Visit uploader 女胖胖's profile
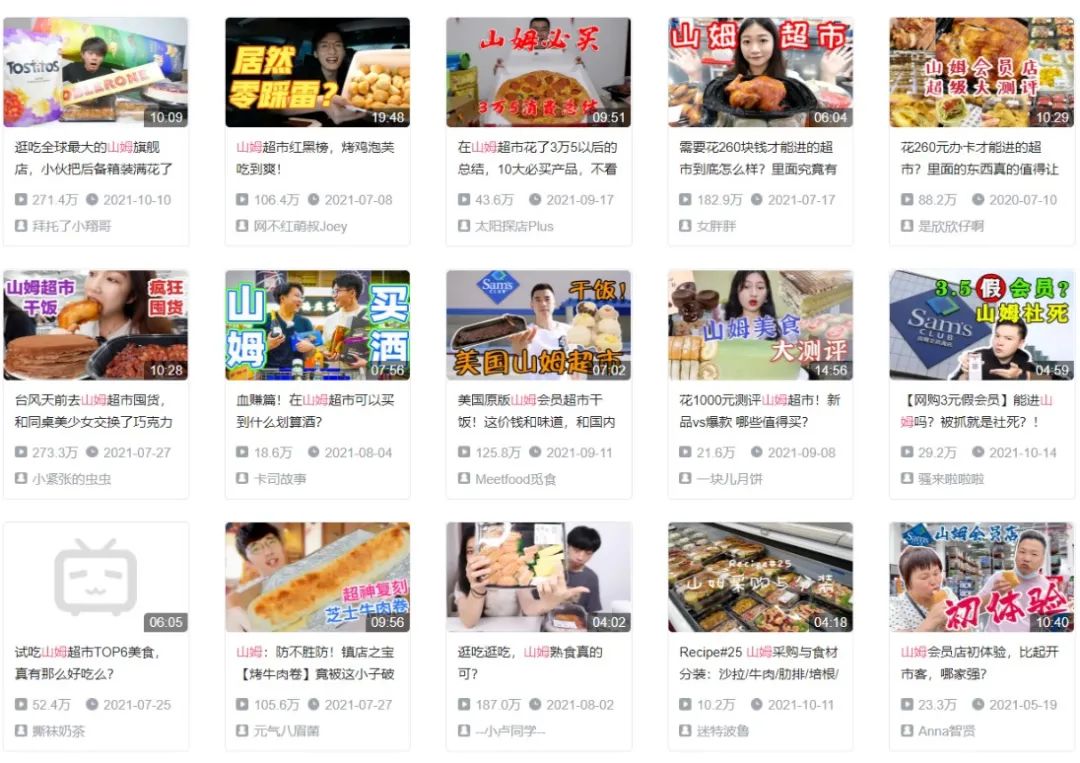Image resolution: width=1080 pixels, height=763 pixels. [x=716, y=226]
